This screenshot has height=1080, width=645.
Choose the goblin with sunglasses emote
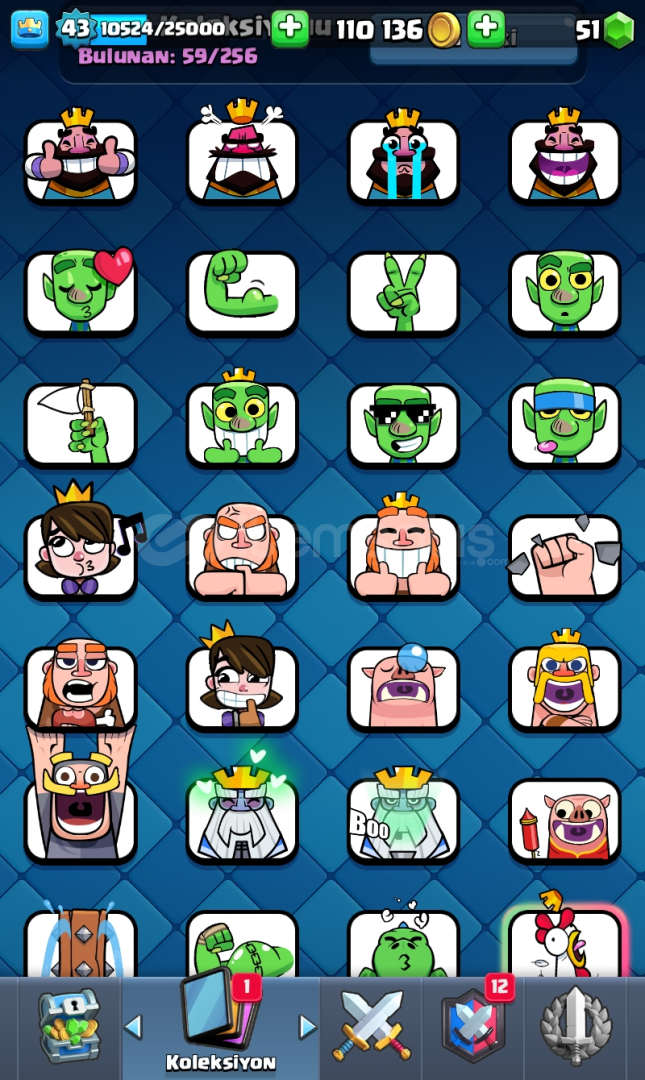coord(402,423)
